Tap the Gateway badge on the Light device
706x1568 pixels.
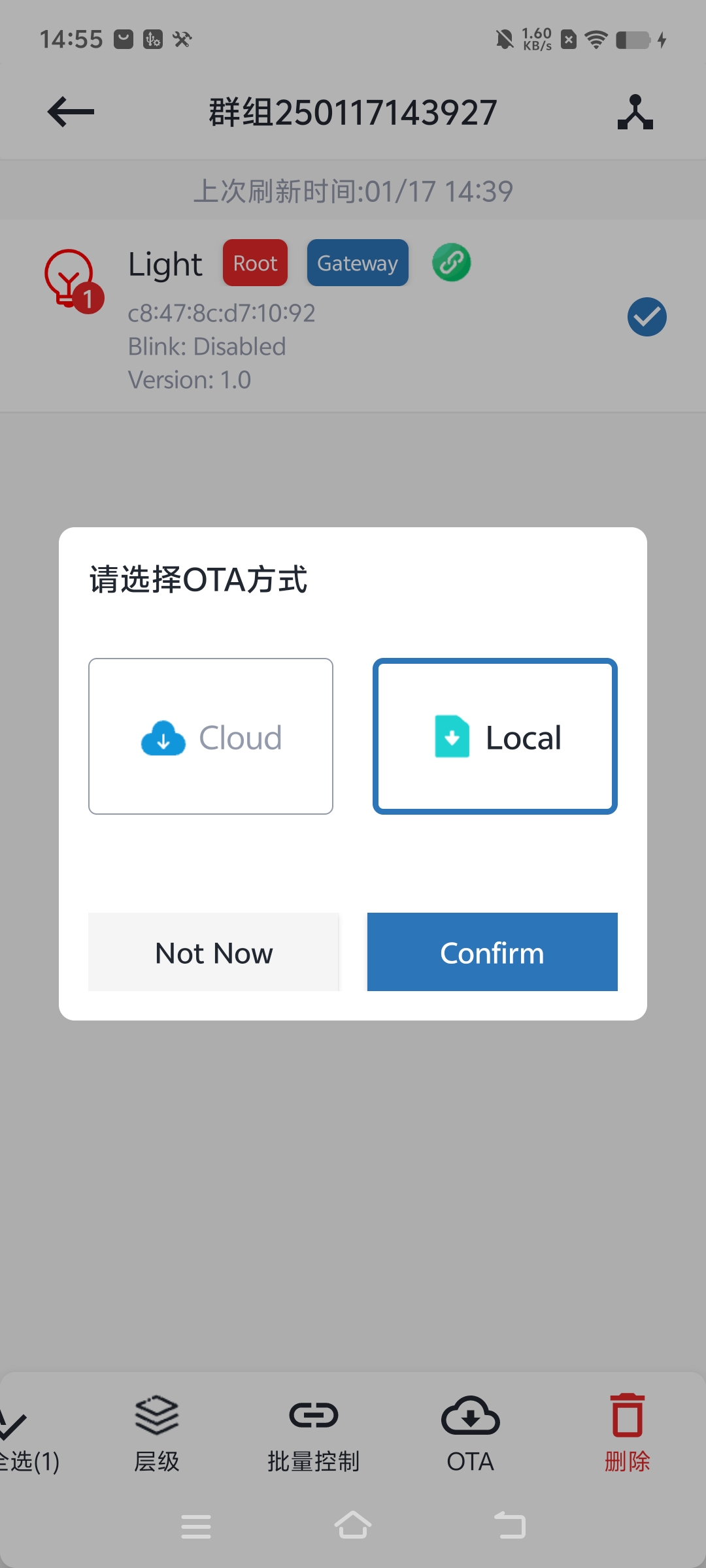[x=358, y=263]
